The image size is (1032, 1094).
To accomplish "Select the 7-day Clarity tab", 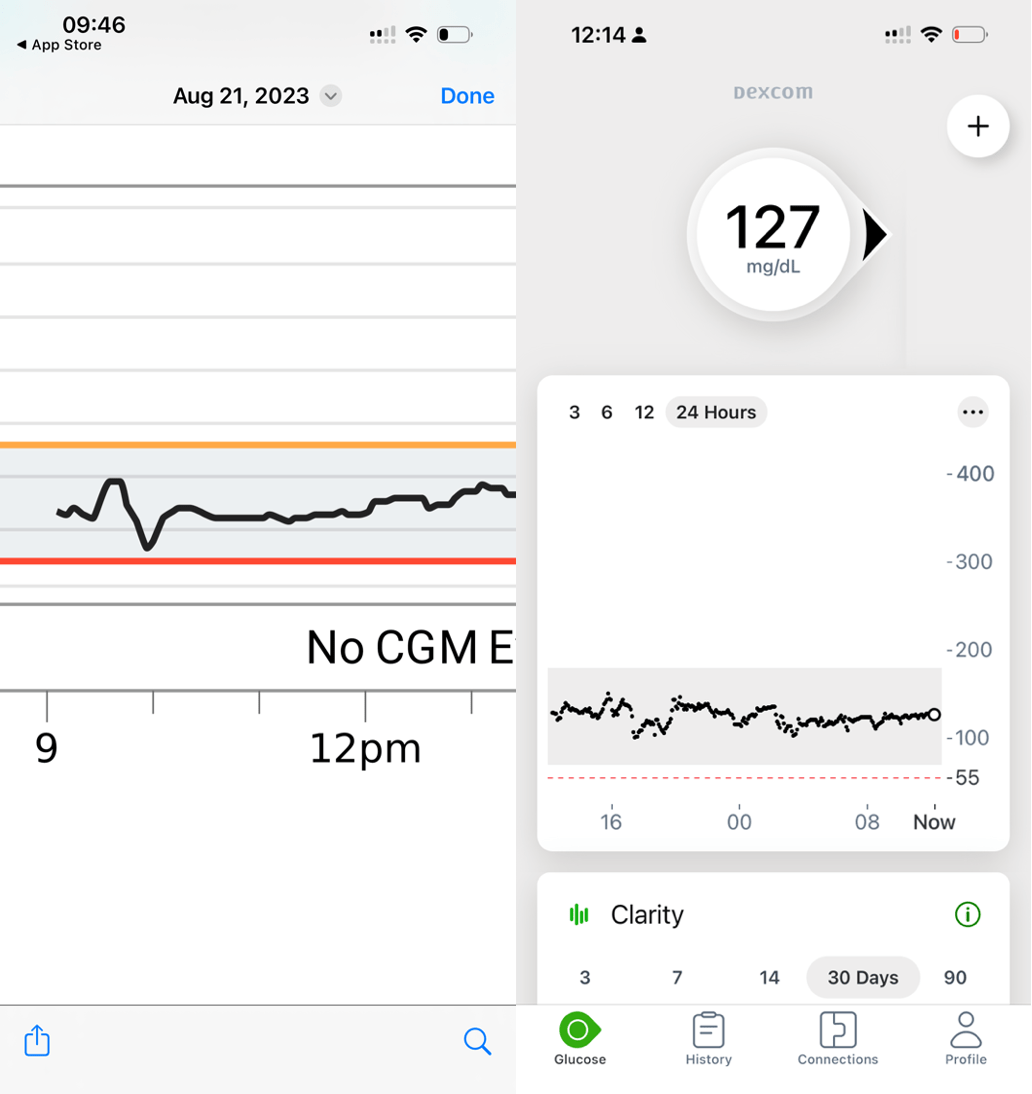I will pos(676,977).
